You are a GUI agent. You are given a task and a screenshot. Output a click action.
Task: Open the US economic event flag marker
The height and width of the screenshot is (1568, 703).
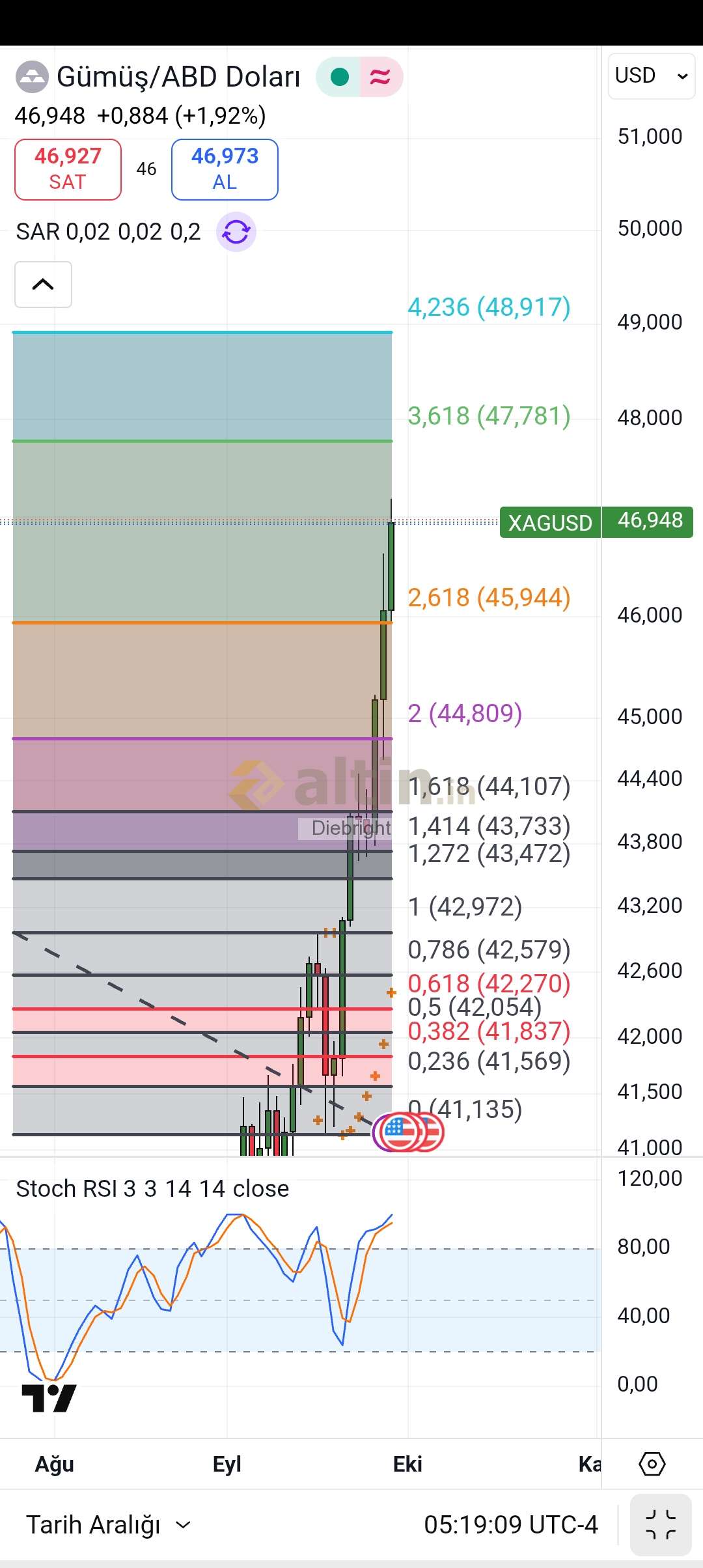400,1133
